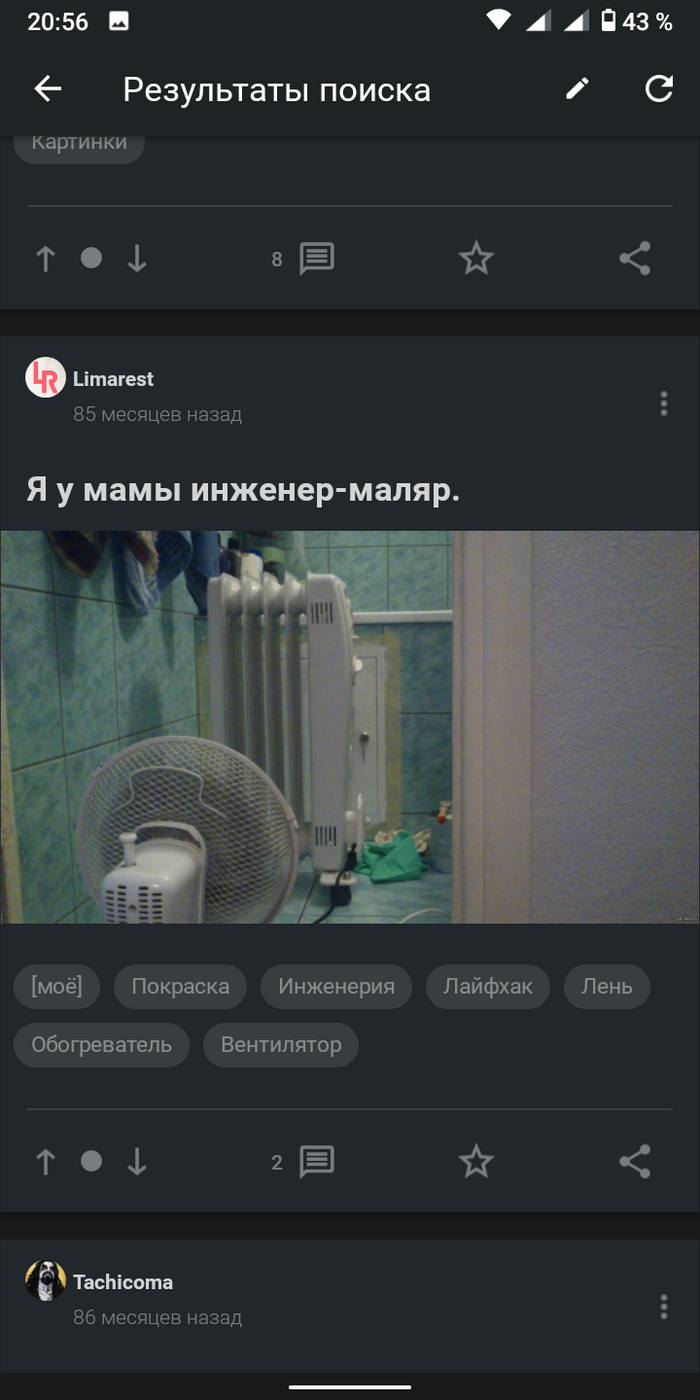View the heater and fan photo
Screen dimensions: 700x1400
pos(350,727)
